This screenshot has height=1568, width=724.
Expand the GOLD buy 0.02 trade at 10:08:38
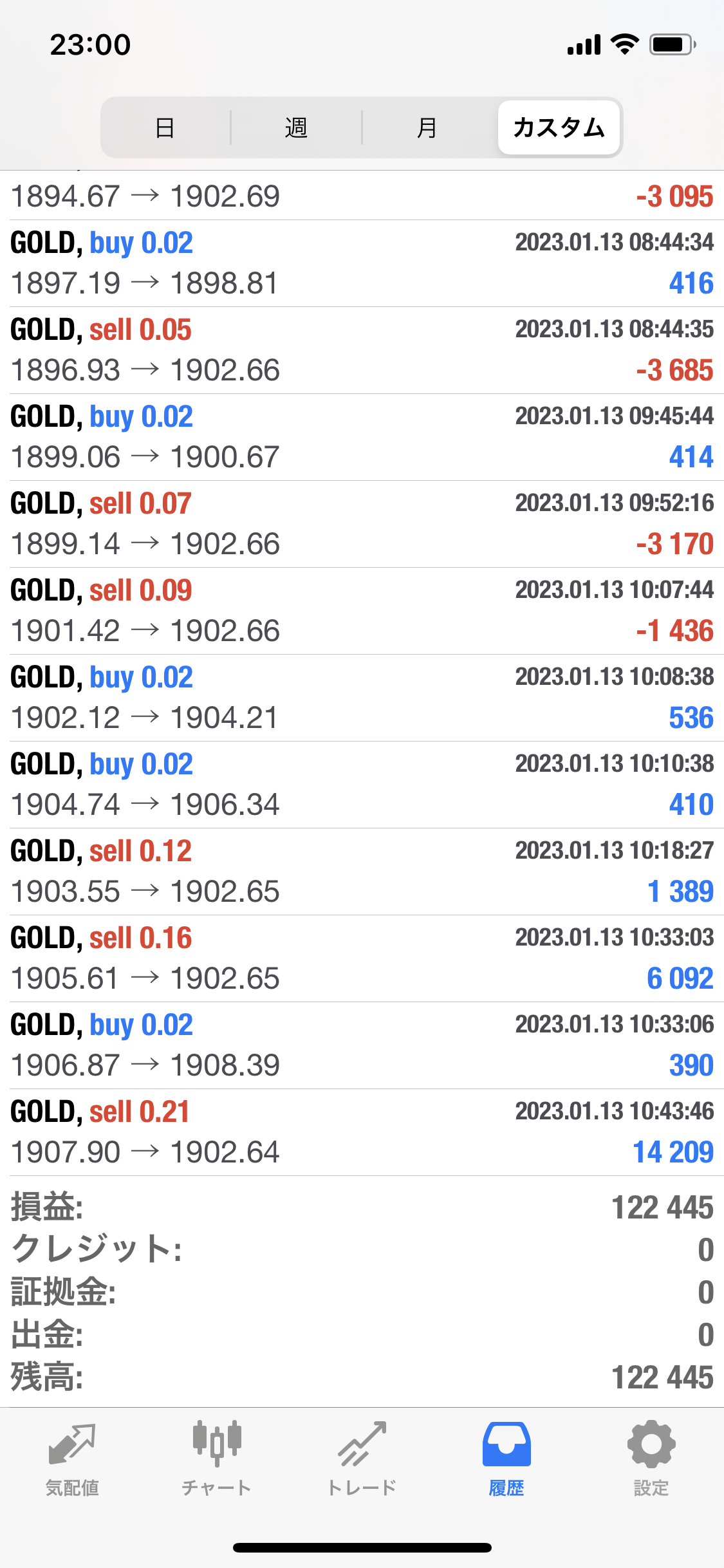362,698
